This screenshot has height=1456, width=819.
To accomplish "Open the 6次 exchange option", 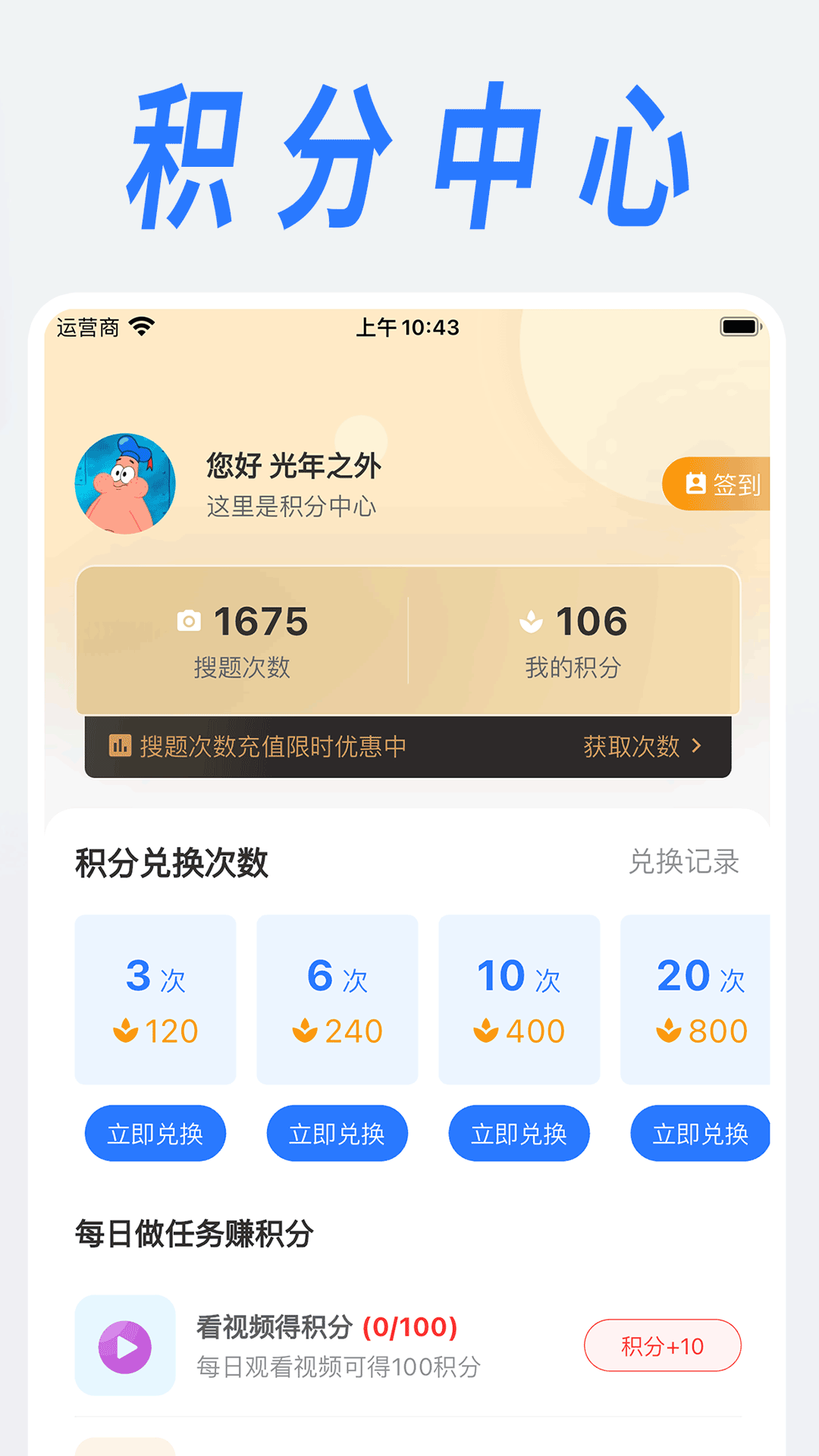I will (x=337, y=999).
